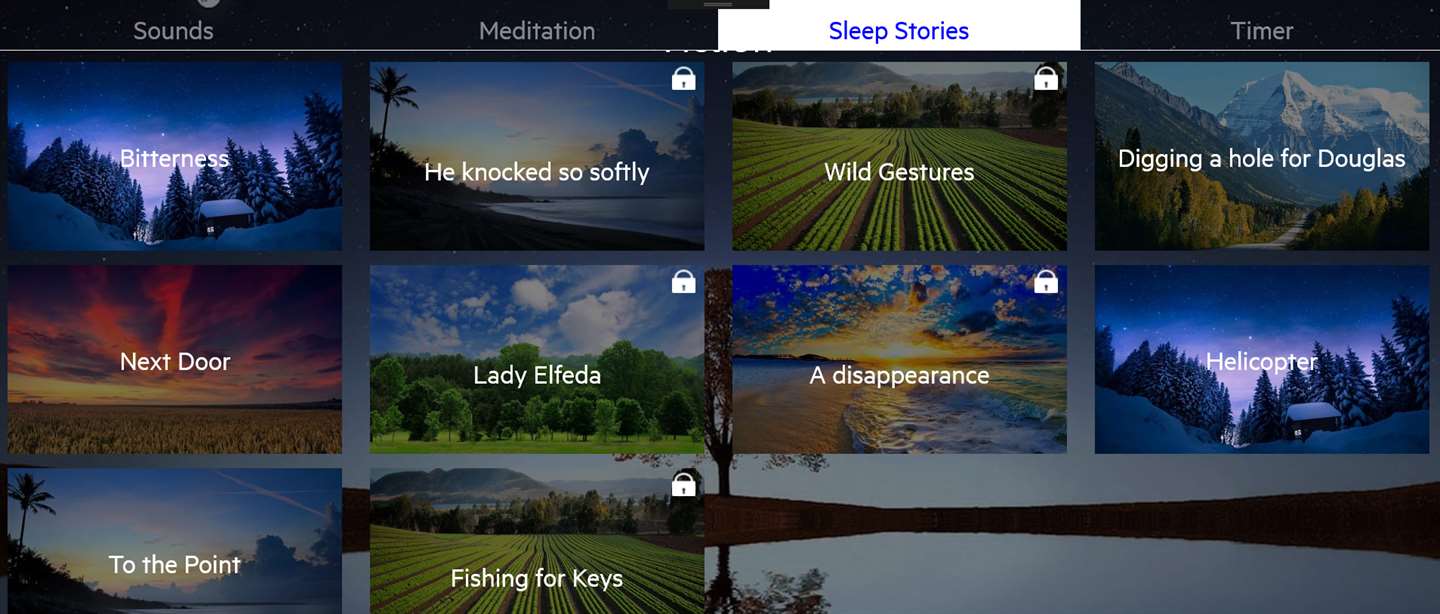
Task: Play Digging a hole for Douglas
Action: (1261, 157)
